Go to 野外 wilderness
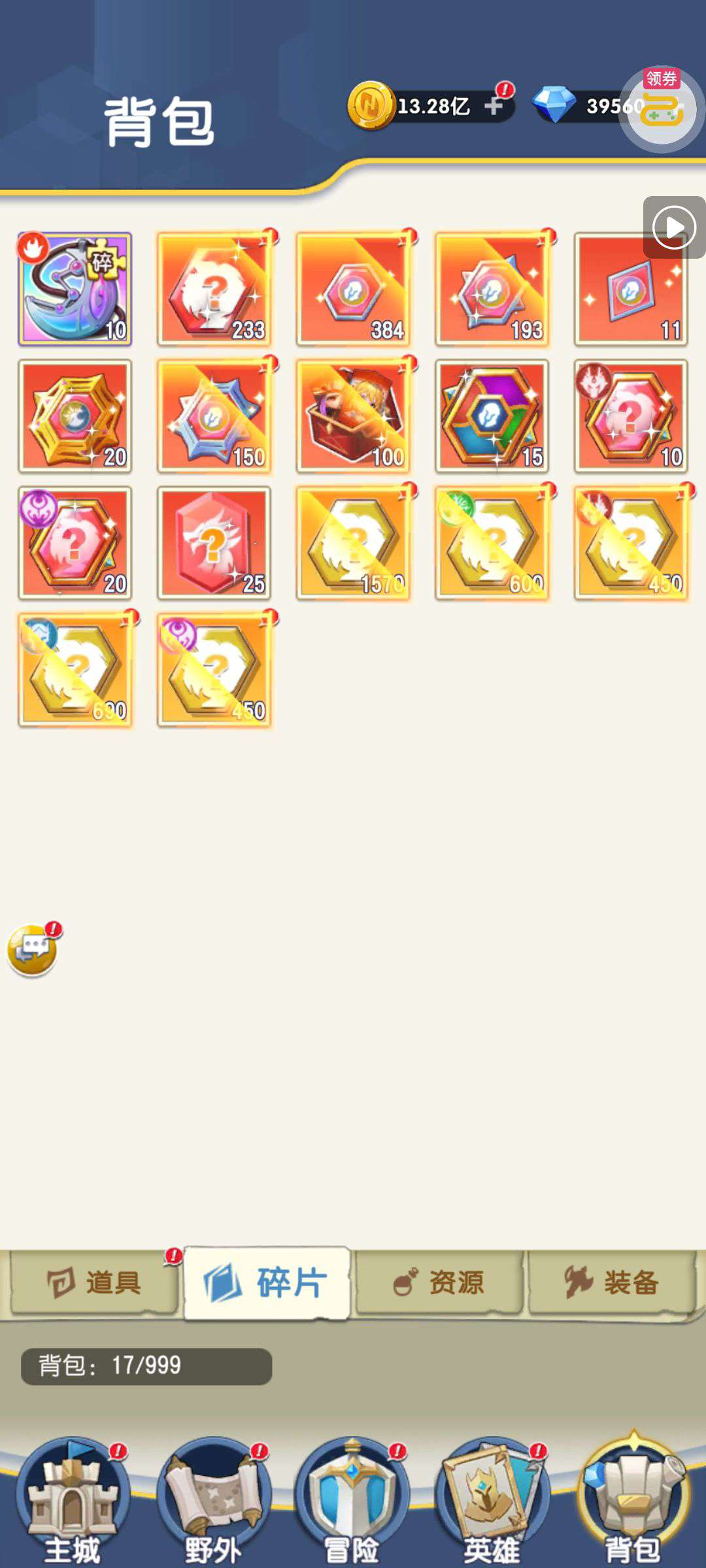The height and width of the screenshot is (1568, 706). point(213,1501)
